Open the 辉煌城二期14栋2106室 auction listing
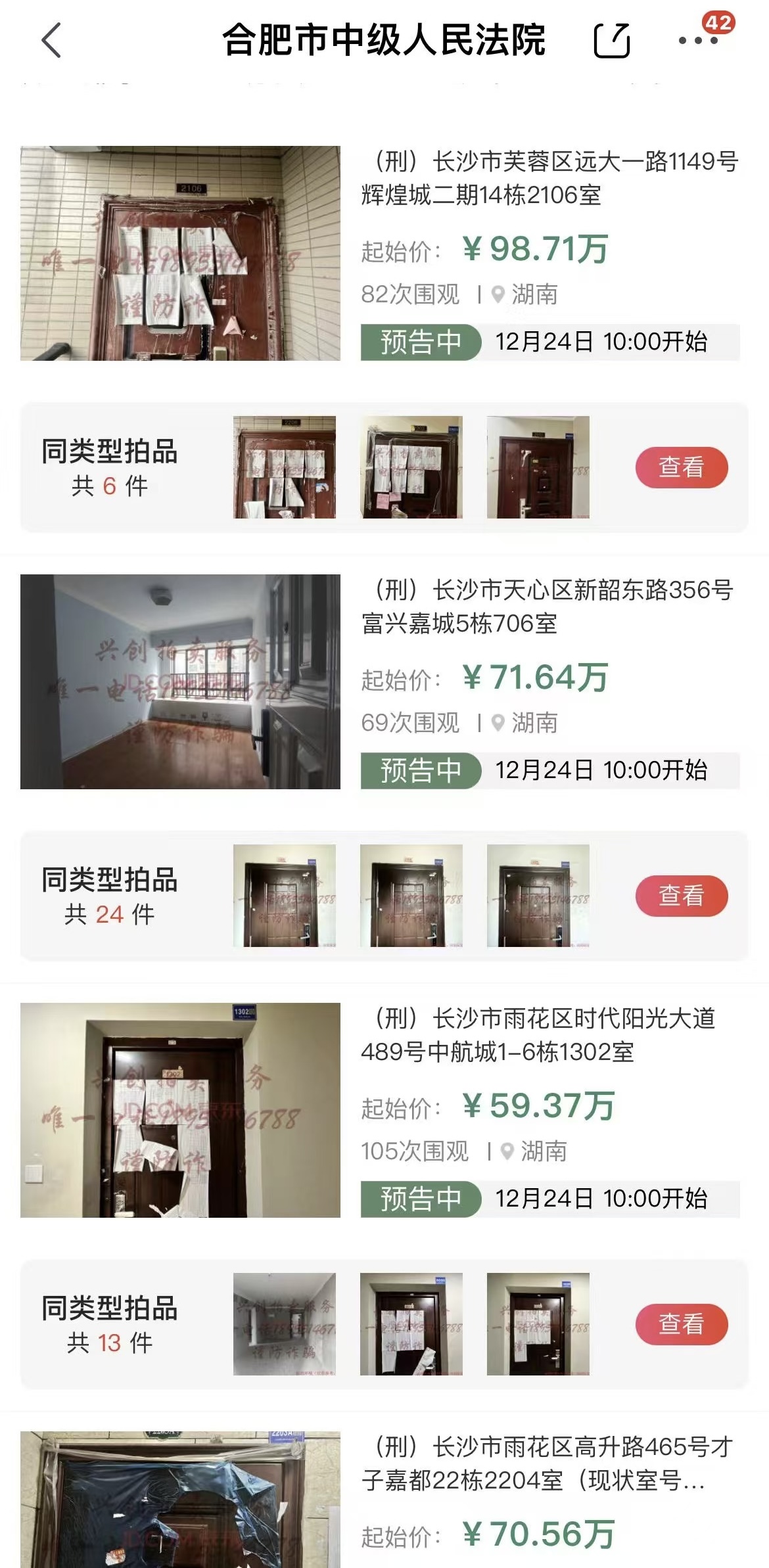Viewport: 769px width, 1568px height. coord(549,178)
